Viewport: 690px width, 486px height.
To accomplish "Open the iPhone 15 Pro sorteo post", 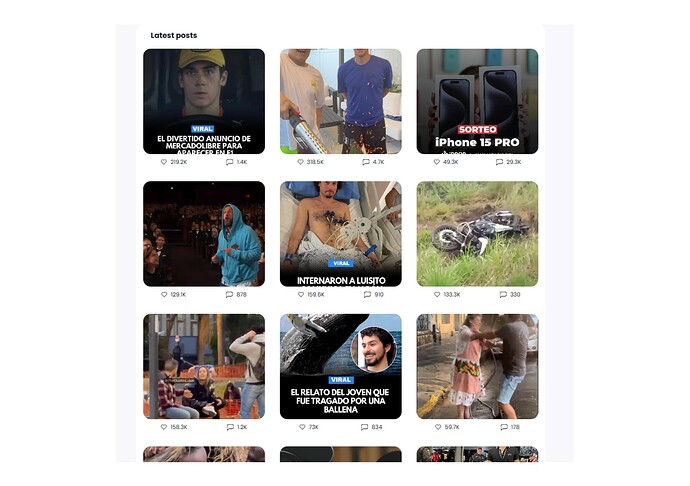I will (477, 101).
